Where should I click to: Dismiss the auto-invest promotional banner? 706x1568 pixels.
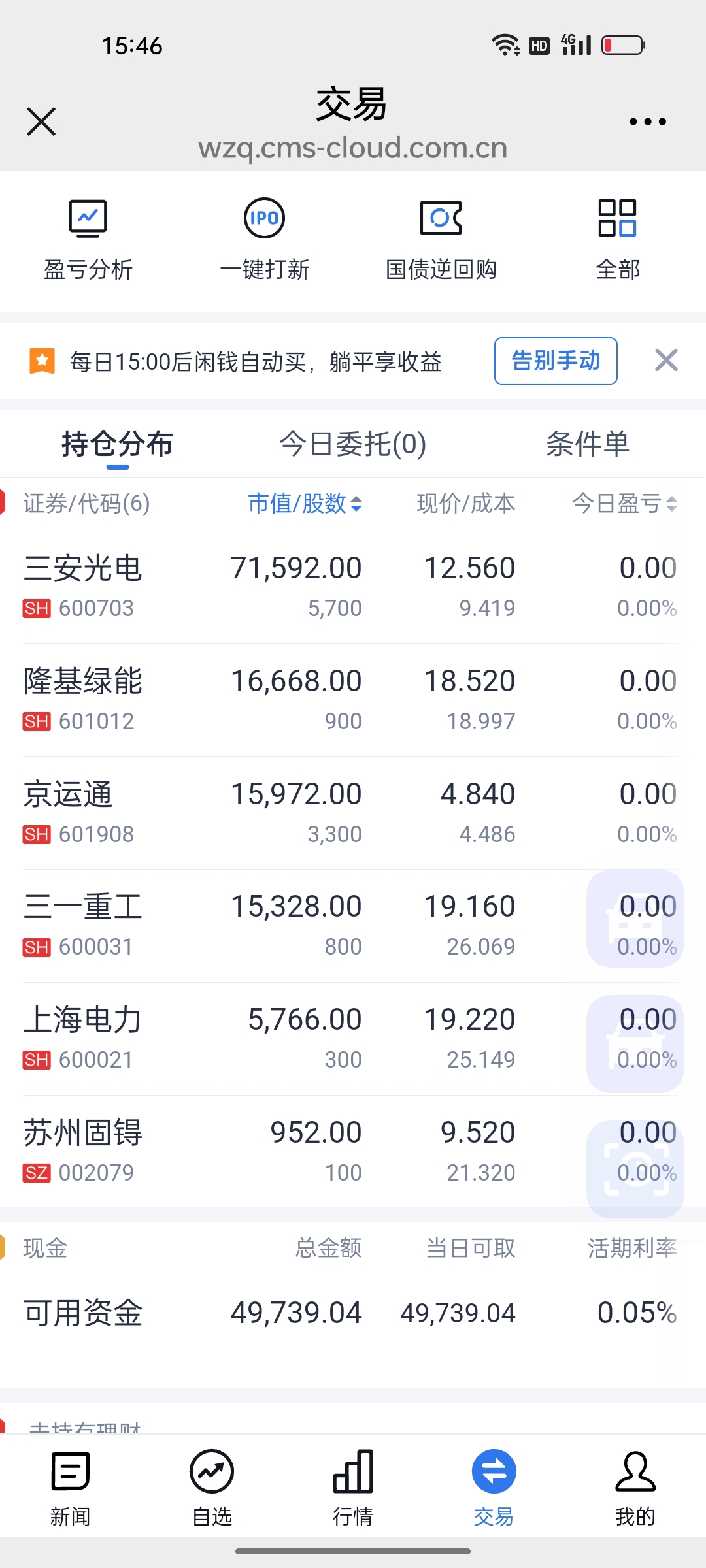point(665,361)
